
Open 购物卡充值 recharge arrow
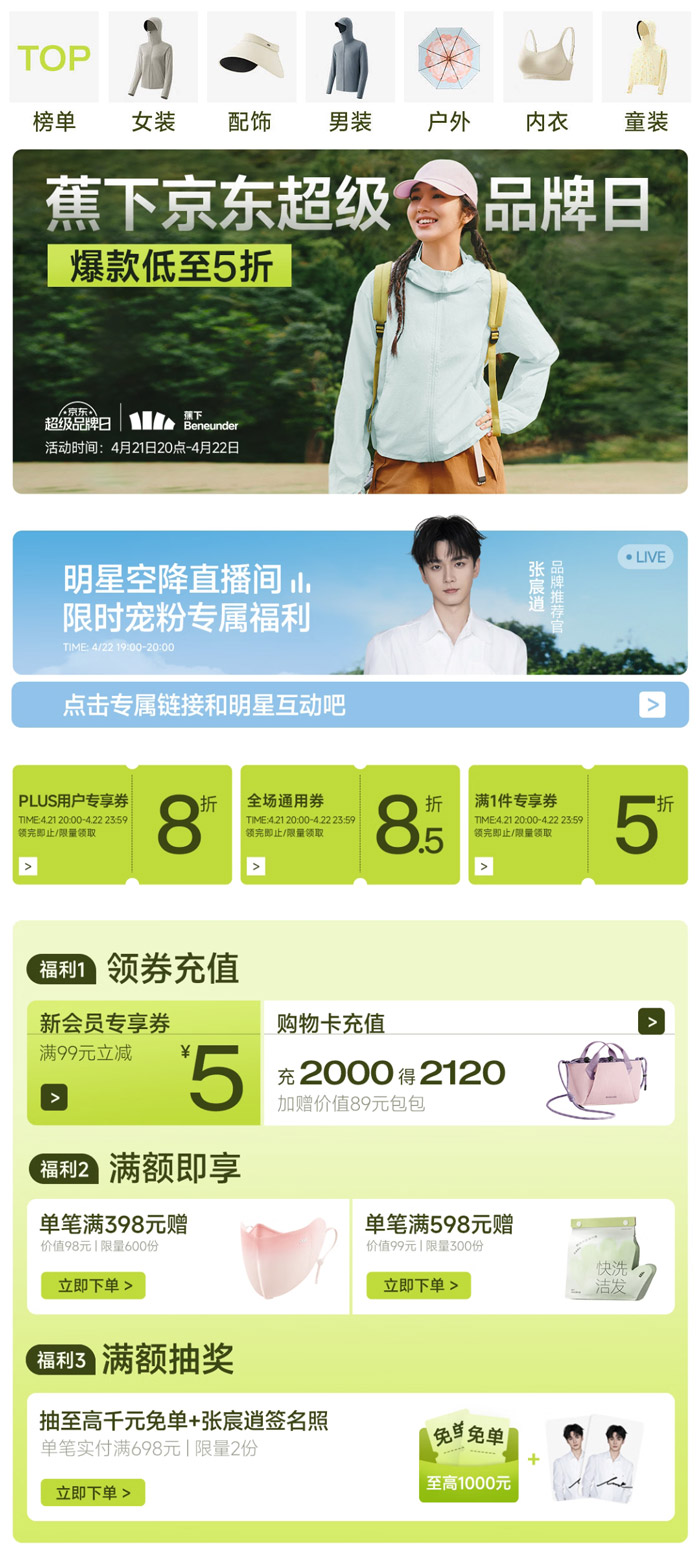click(651, 1021)
